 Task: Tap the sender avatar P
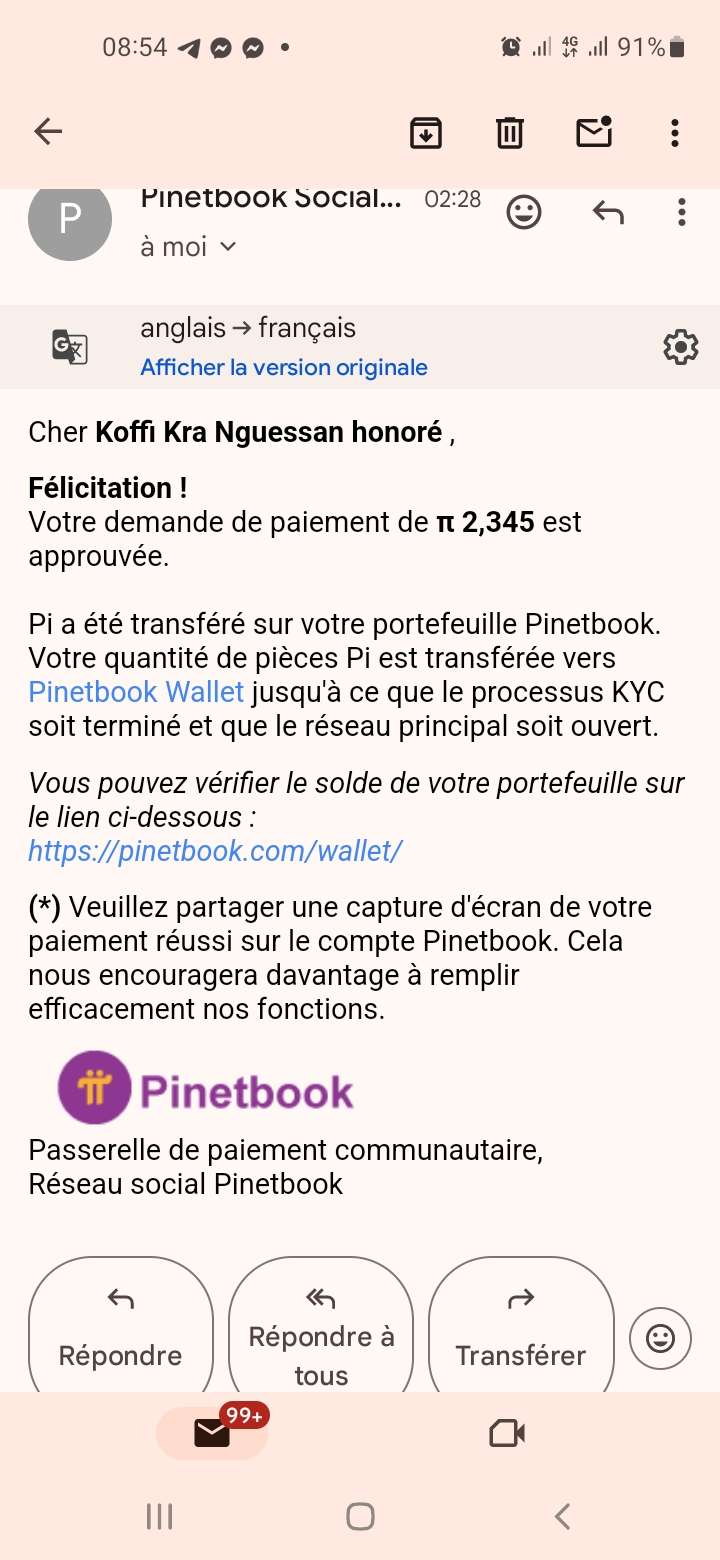pos(69,220)
